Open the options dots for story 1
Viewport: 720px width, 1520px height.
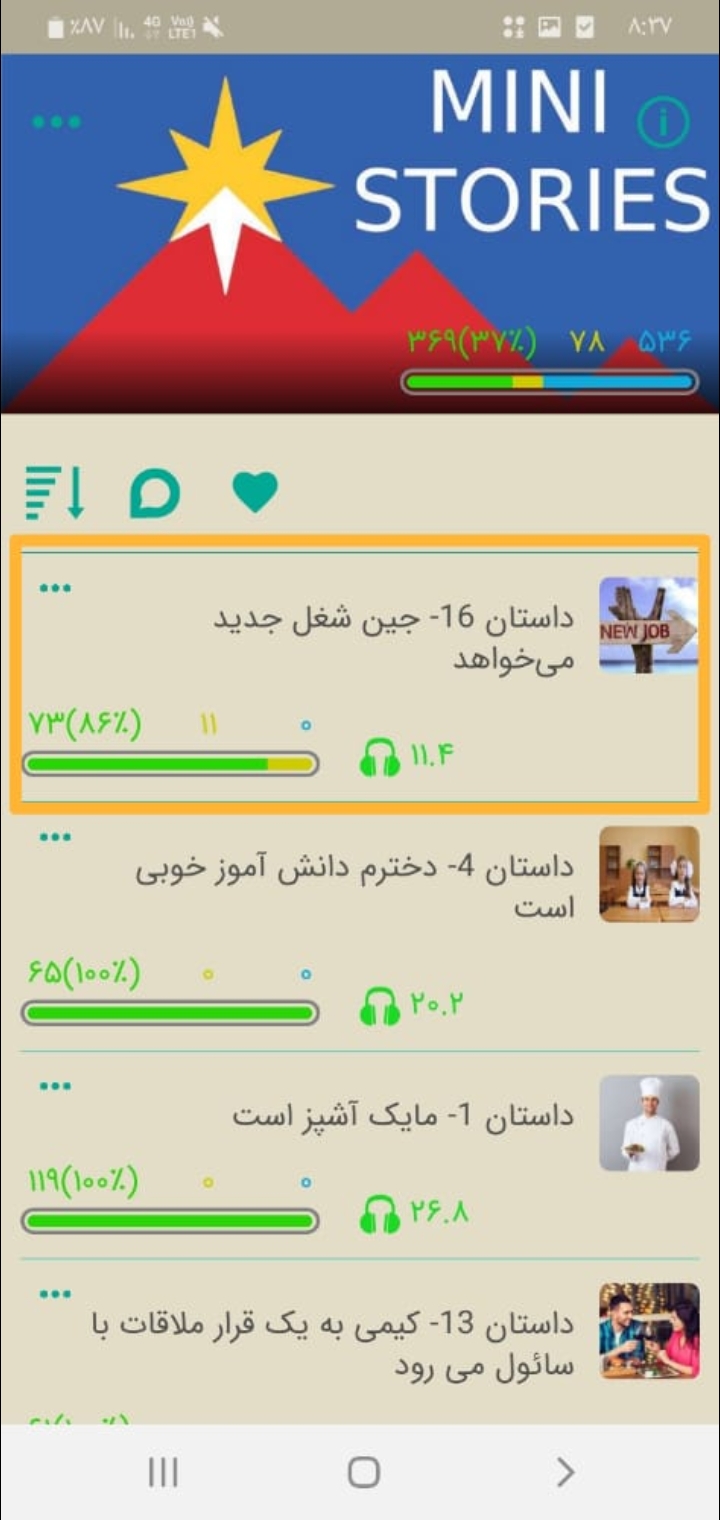[55, 1086]
